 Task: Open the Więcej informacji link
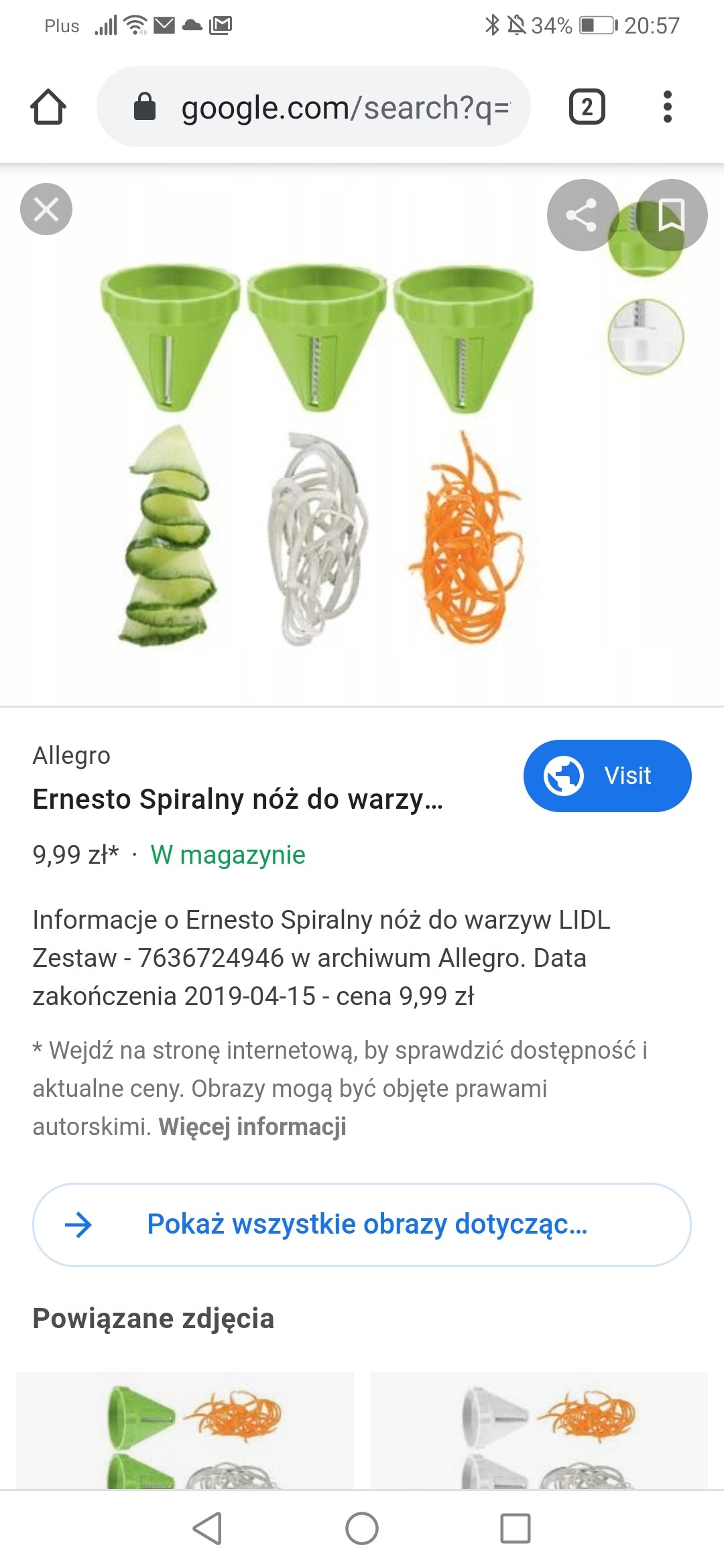pos(252,1126)
